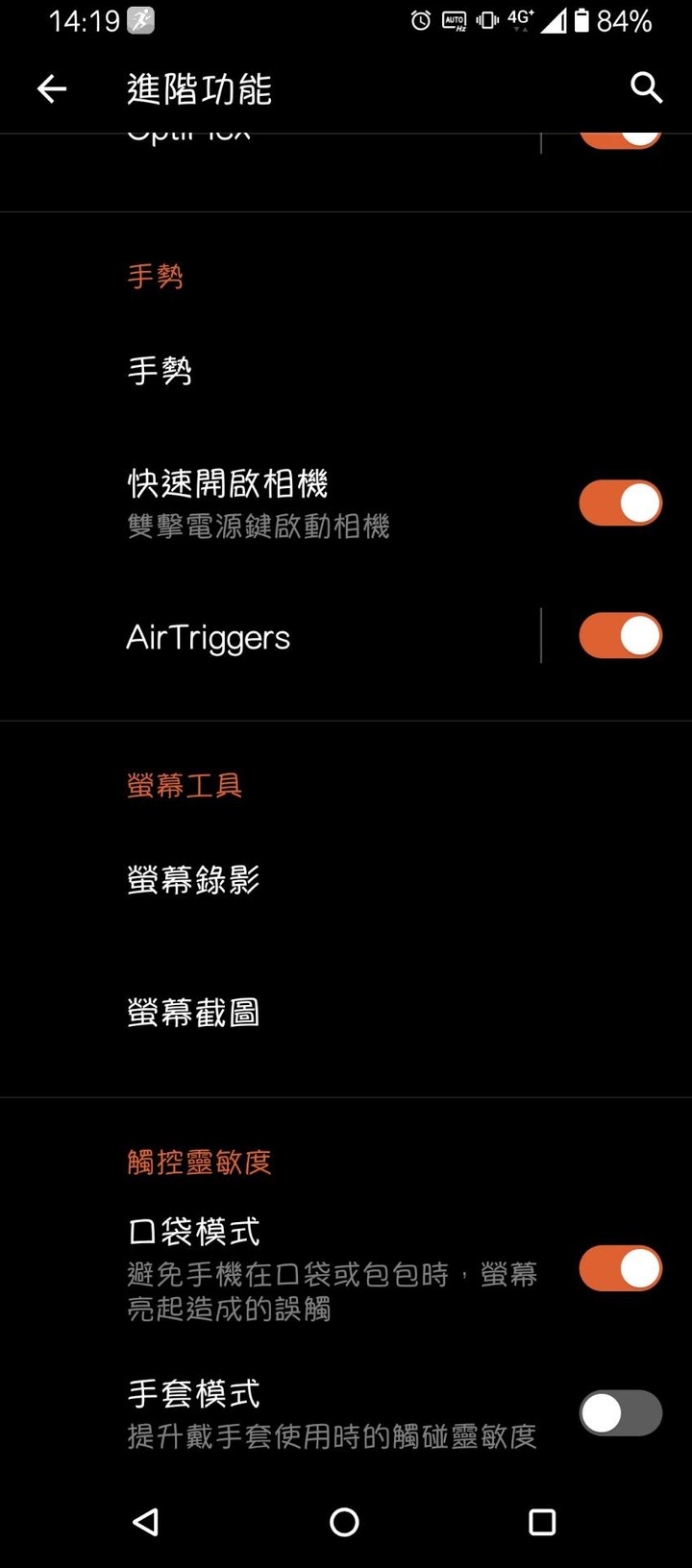The image size is (692, 1568).
Task: Turn off 口袋模式 switch
Action: click(620, 1268)
